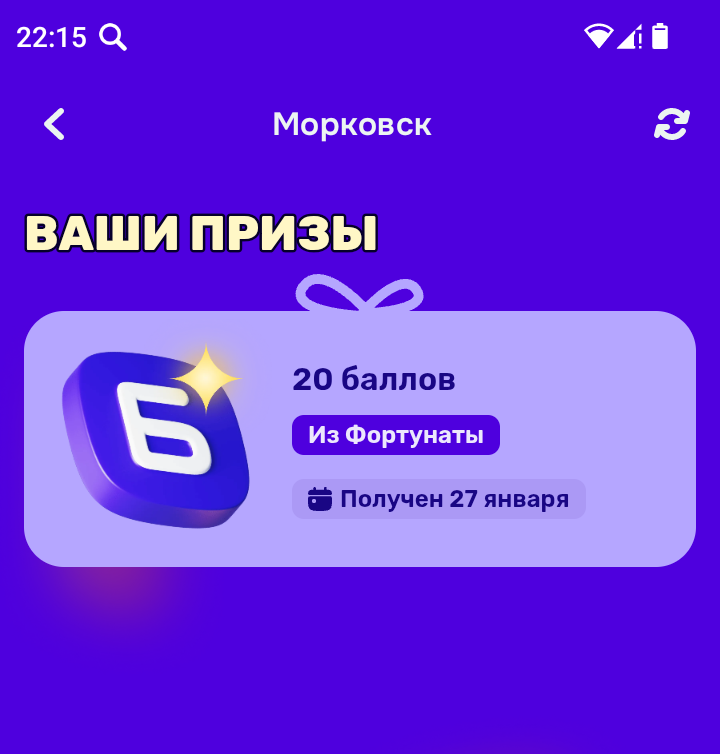Tap the cellular signal icon in the status bar
The image size is (720, 754).
pyautogui.click(x=627, y=36)
